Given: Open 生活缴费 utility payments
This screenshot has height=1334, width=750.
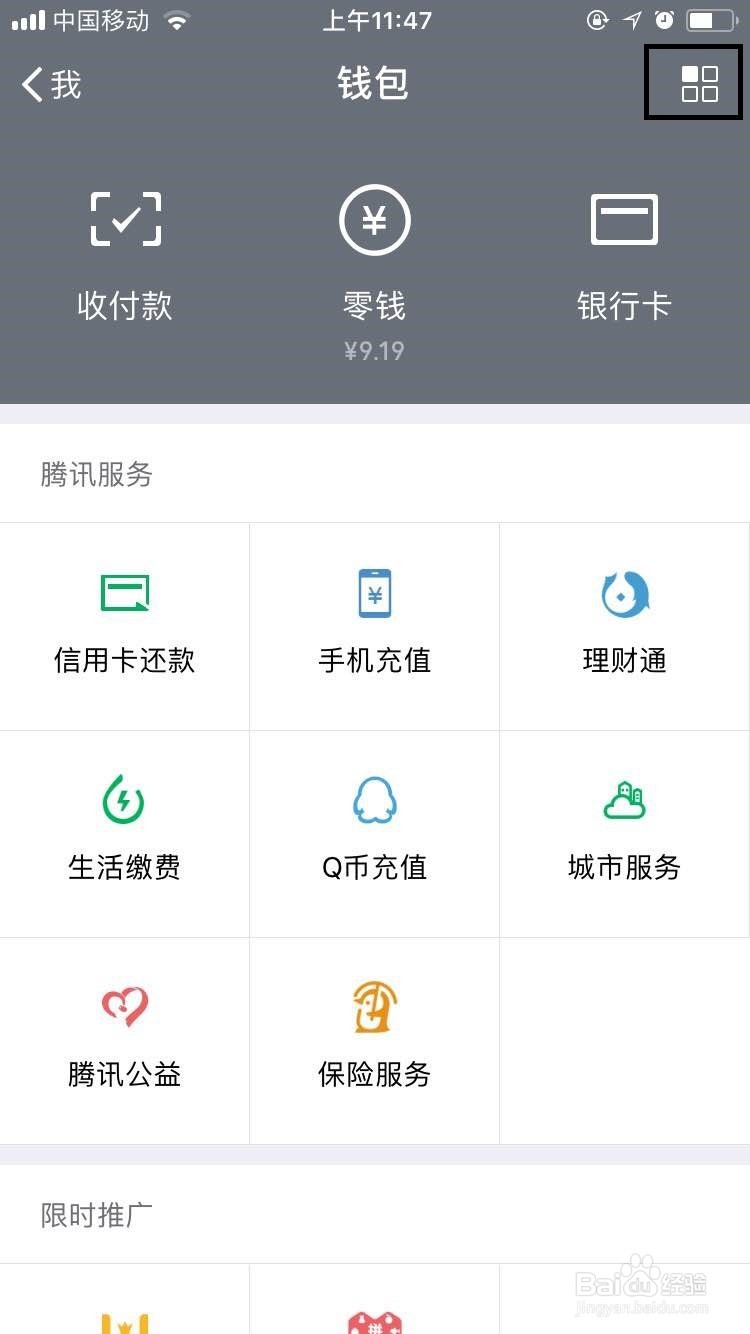Looking at the screenshot, I should tap(125, 832).
